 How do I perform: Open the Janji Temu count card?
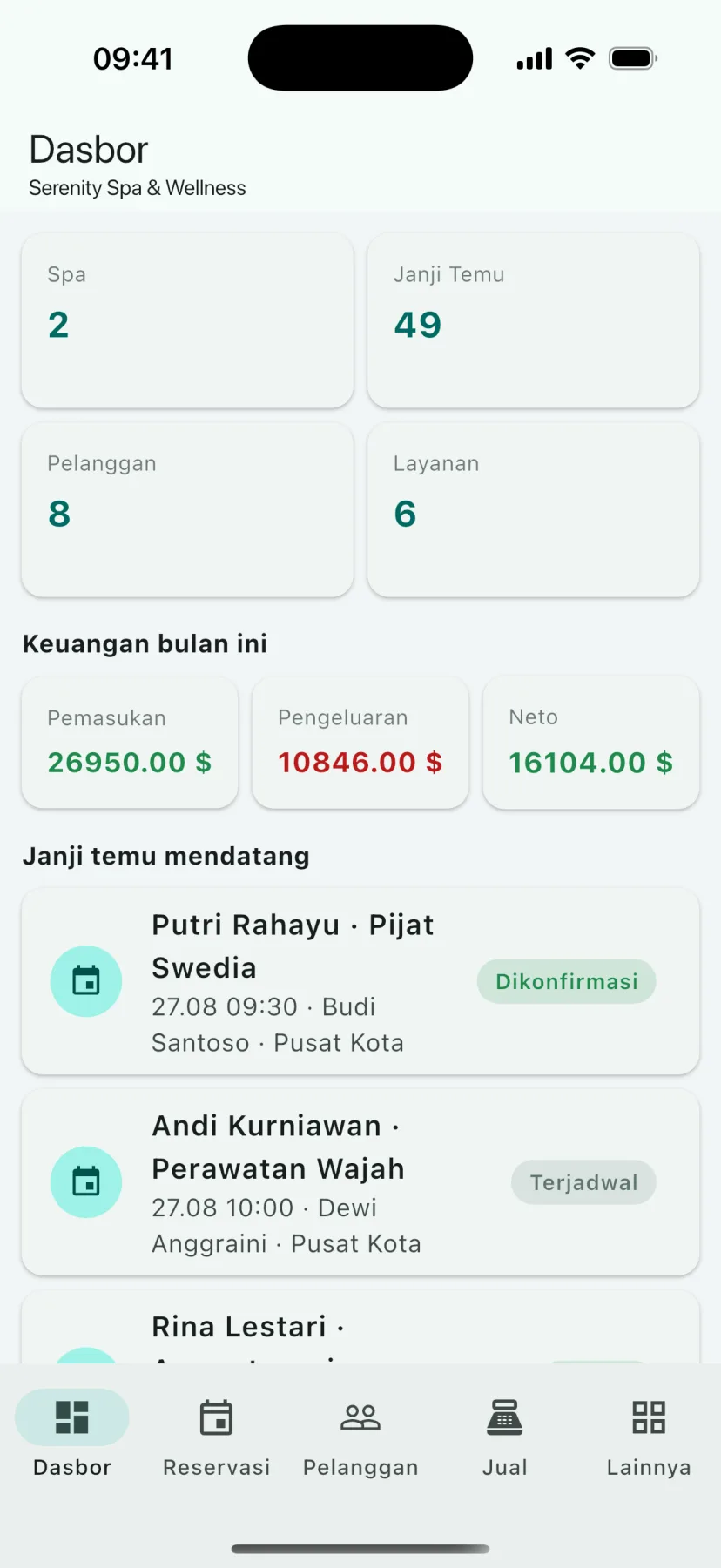[534, 320]
